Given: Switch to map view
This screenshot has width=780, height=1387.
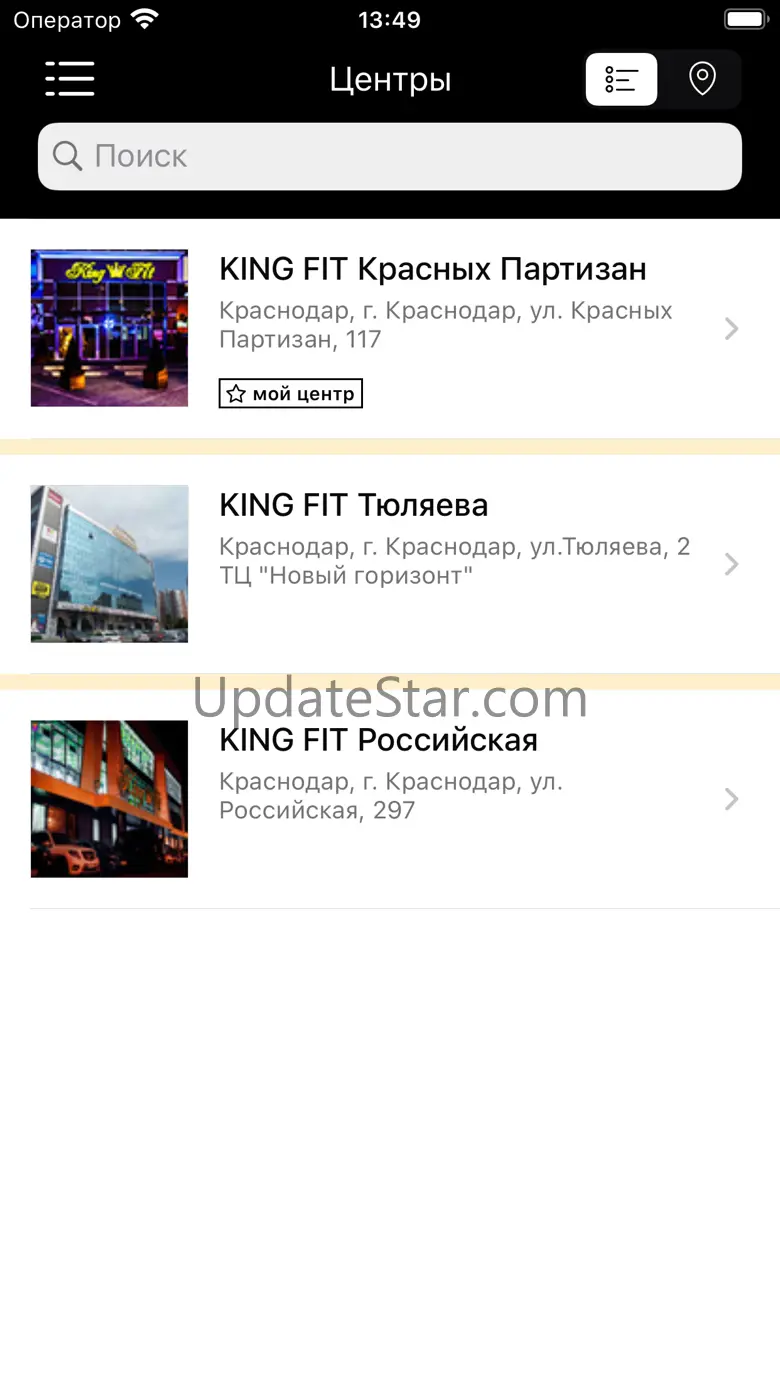Looking at the screenshot, I should [702, 80].
